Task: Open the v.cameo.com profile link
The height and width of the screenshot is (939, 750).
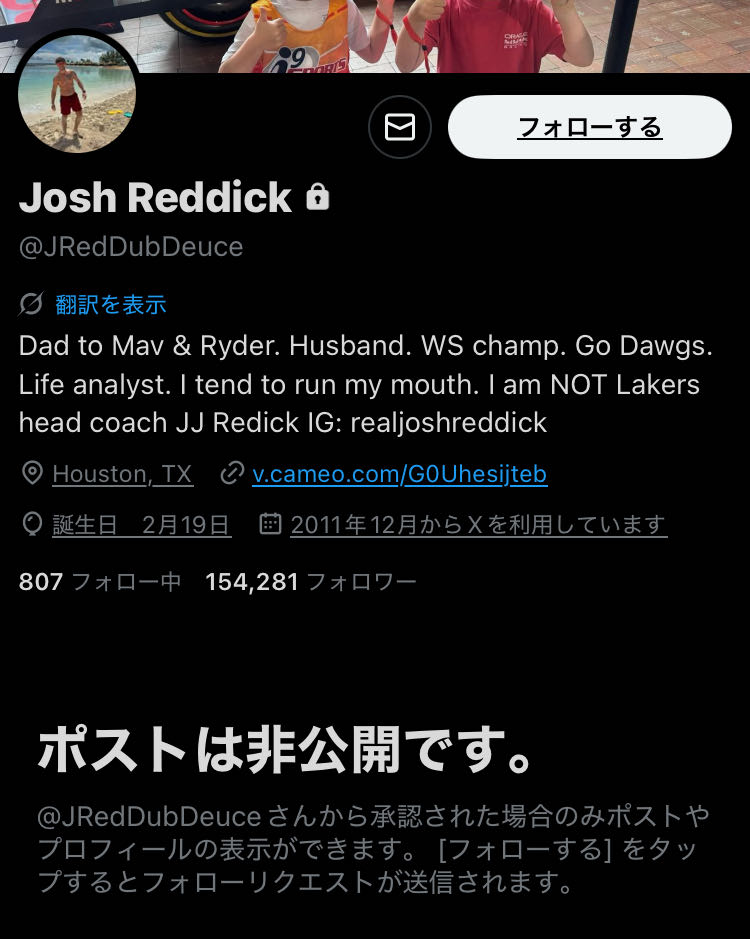Action: pos(399,474)
